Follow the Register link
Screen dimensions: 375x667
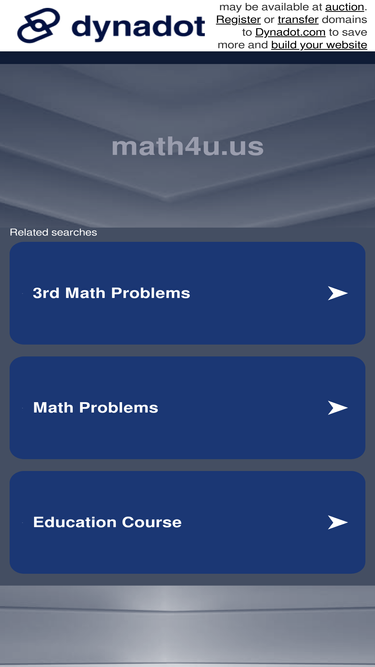pyautogui.click(x=238, y=20)
